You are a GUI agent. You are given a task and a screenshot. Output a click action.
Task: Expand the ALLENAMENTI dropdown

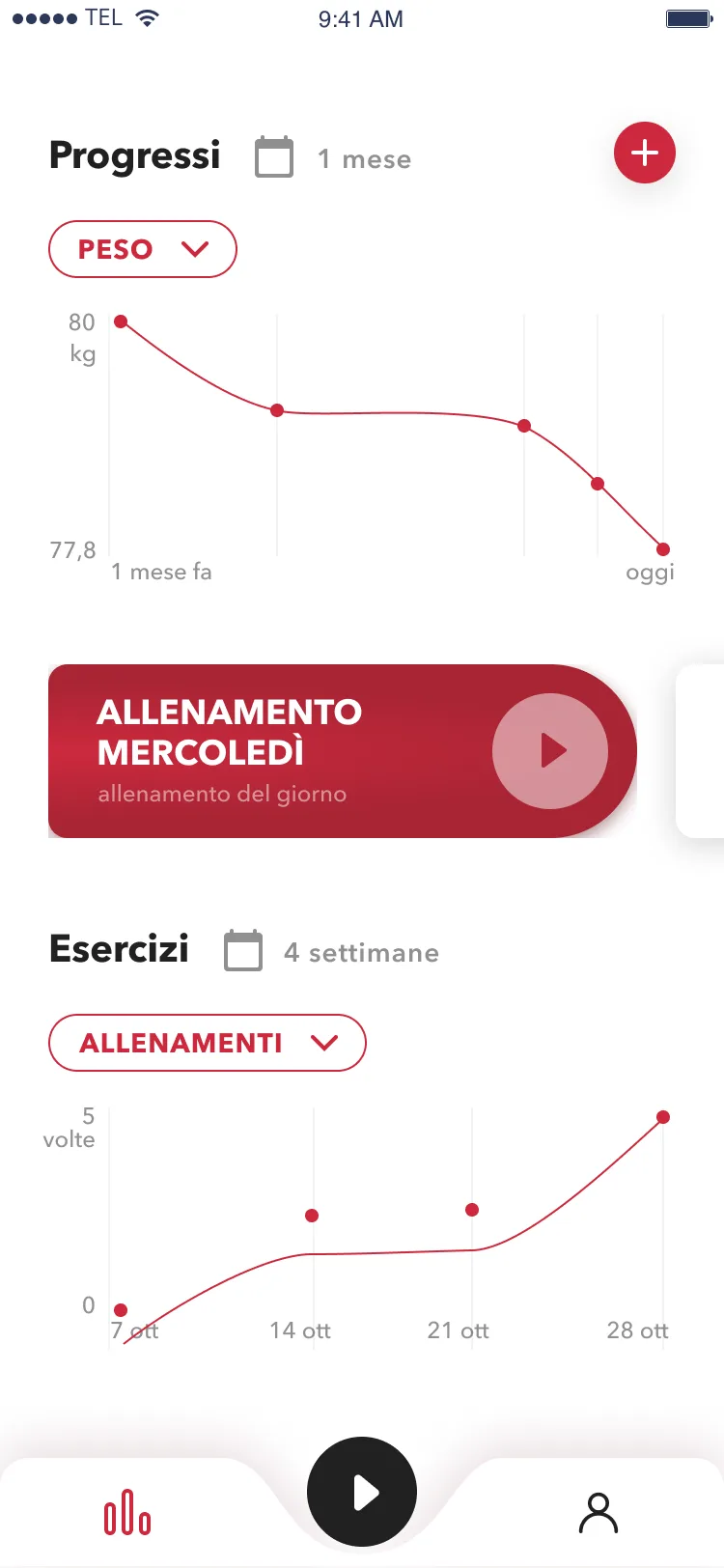point(207,1043)
